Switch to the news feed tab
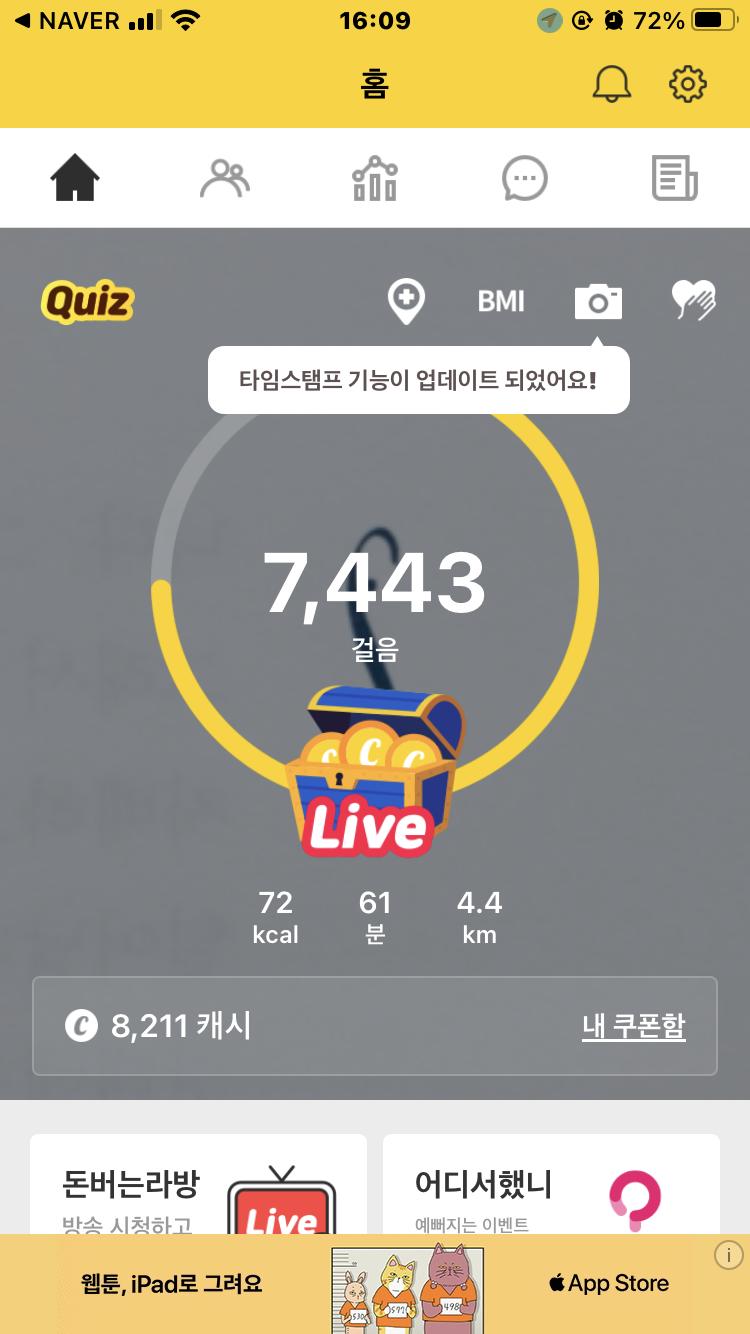 click(x=674, y=180)
